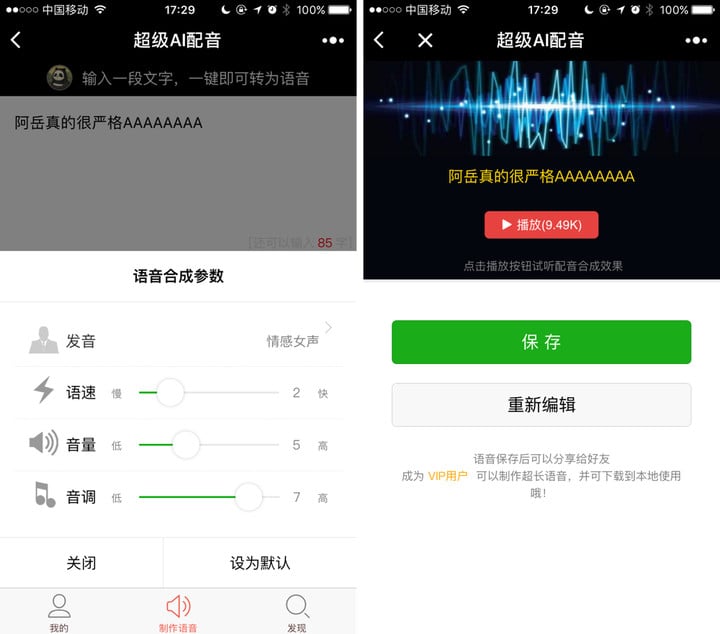Open the VIP用户 link
Viewport: 720px width, 634px height.
(x=447, y=476)
